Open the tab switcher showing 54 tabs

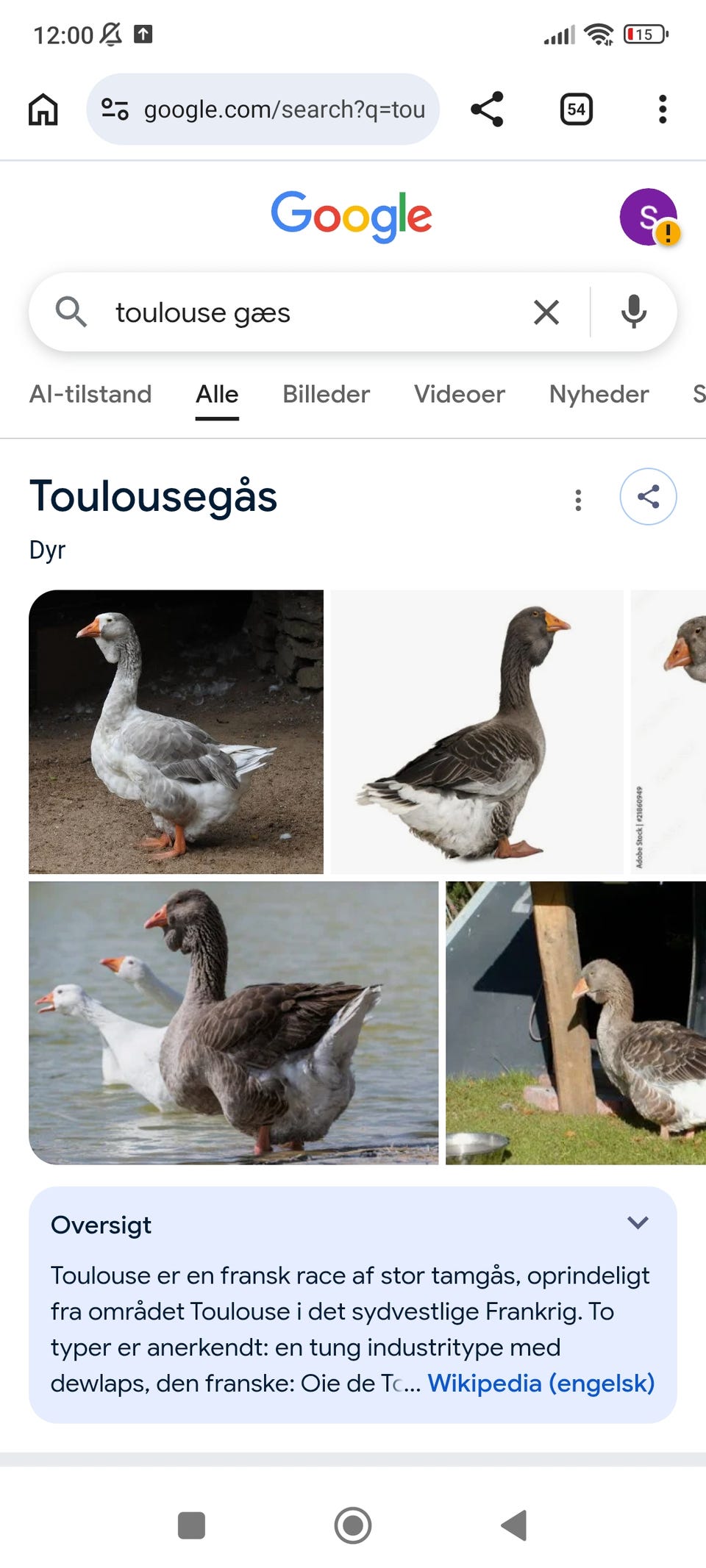pos(576,109)
